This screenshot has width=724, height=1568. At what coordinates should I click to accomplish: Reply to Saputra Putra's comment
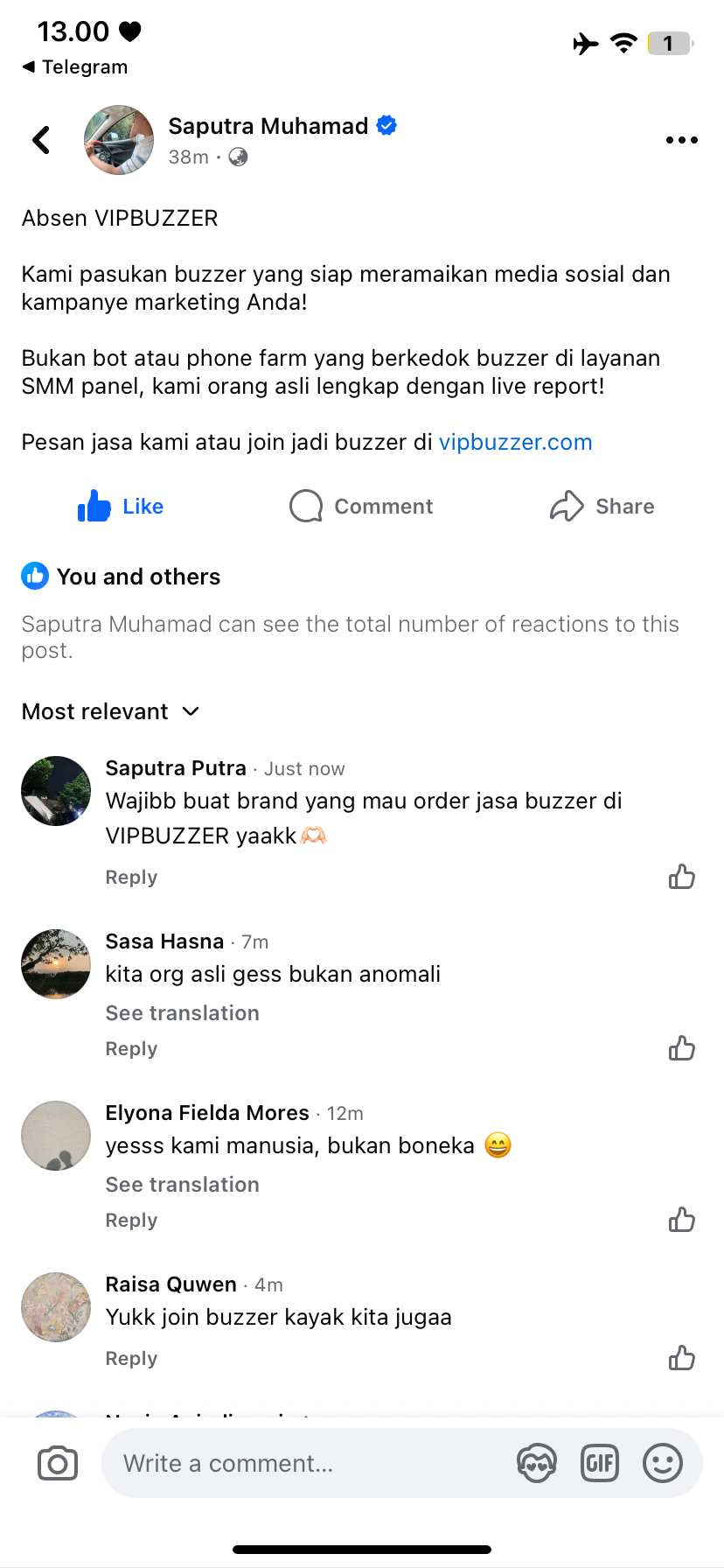(131, 878)
